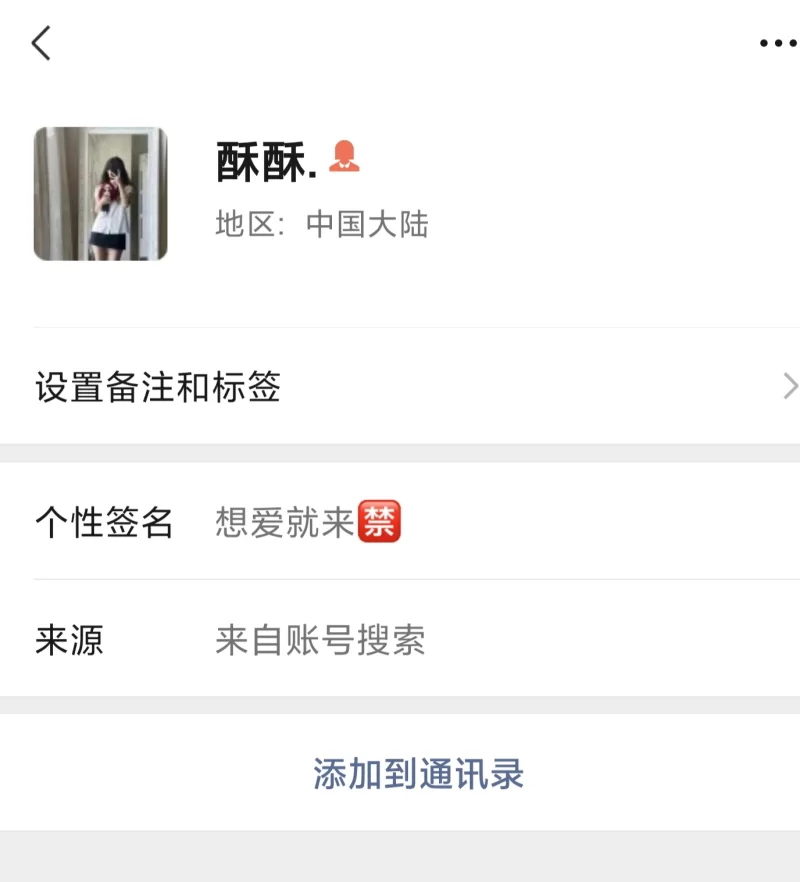This screenshot has width=800, height=882.
Task: Open the three-dot overflow menu
Action: (777, 43)
